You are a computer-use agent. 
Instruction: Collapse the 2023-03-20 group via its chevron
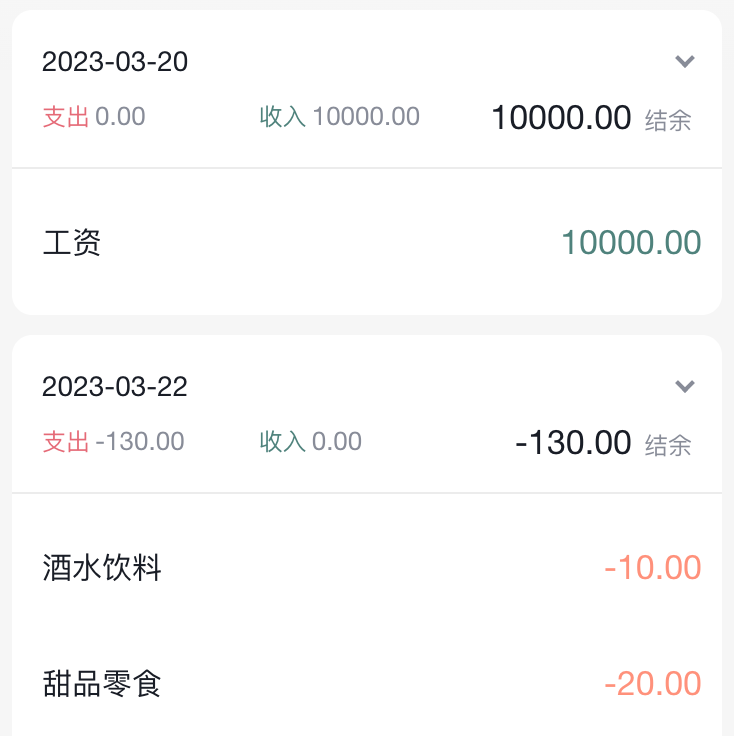pos(685,61)
